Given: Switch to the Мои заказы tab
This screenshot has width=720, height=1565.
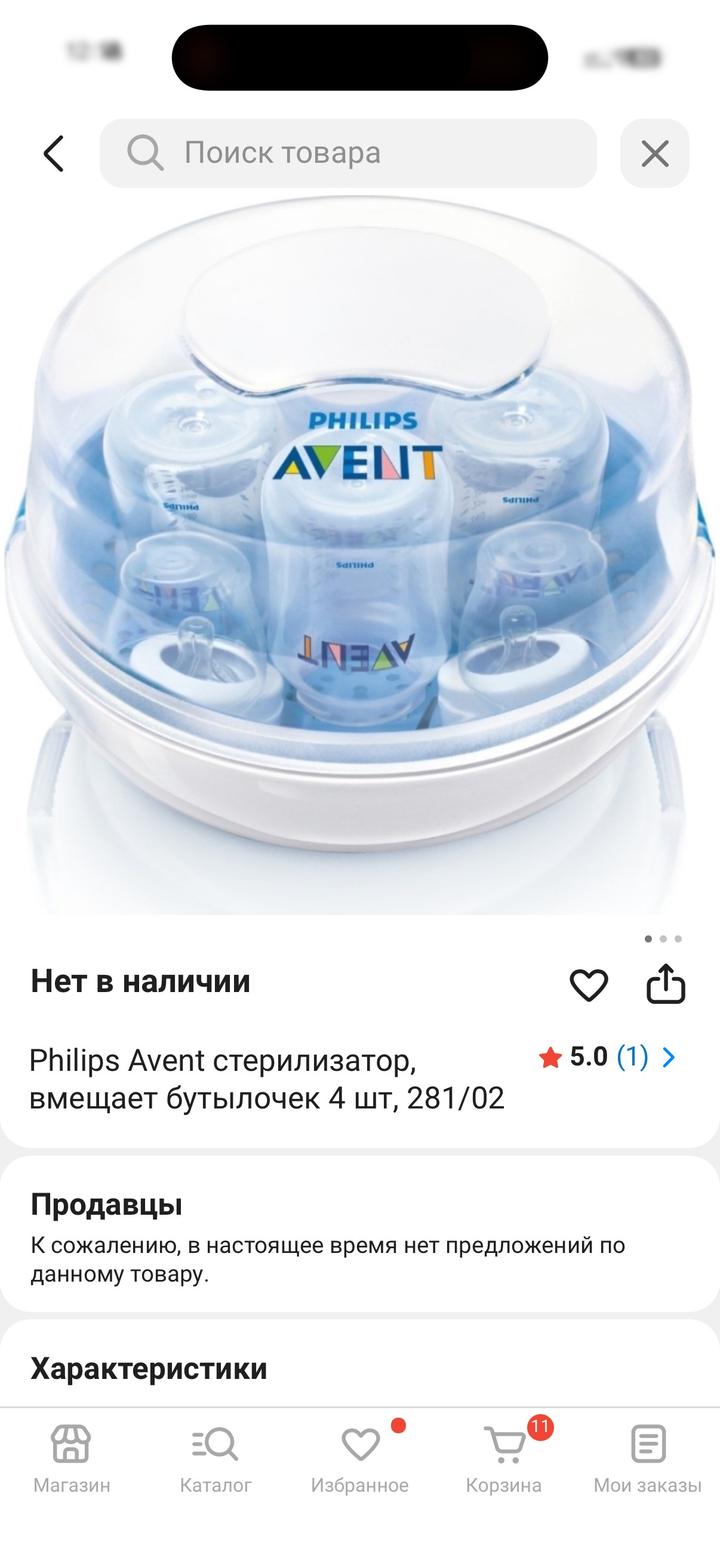Looking at the screenshot, I should point(647,1458).
